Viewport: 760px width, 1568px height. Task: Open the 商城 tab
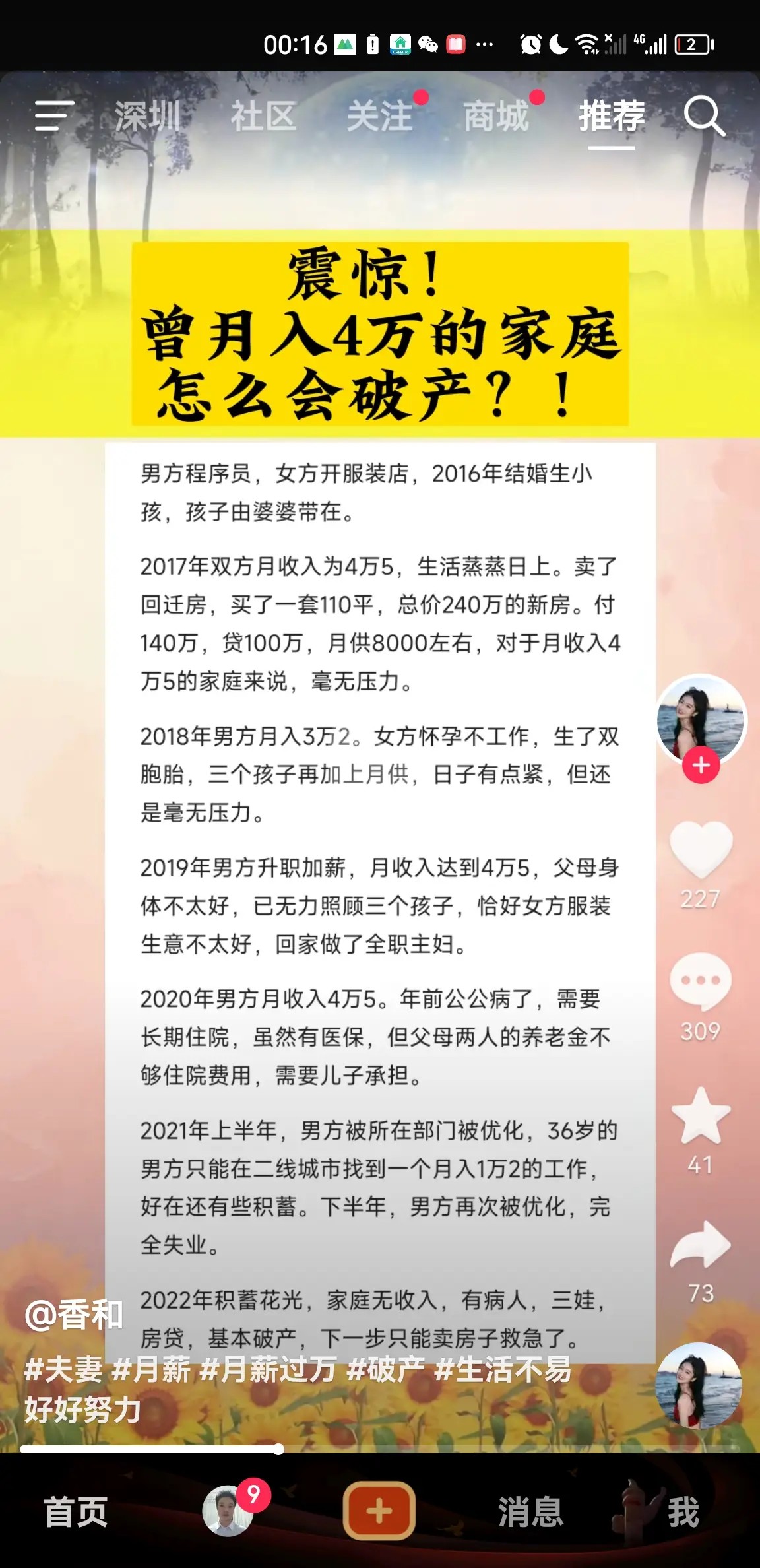495,116
